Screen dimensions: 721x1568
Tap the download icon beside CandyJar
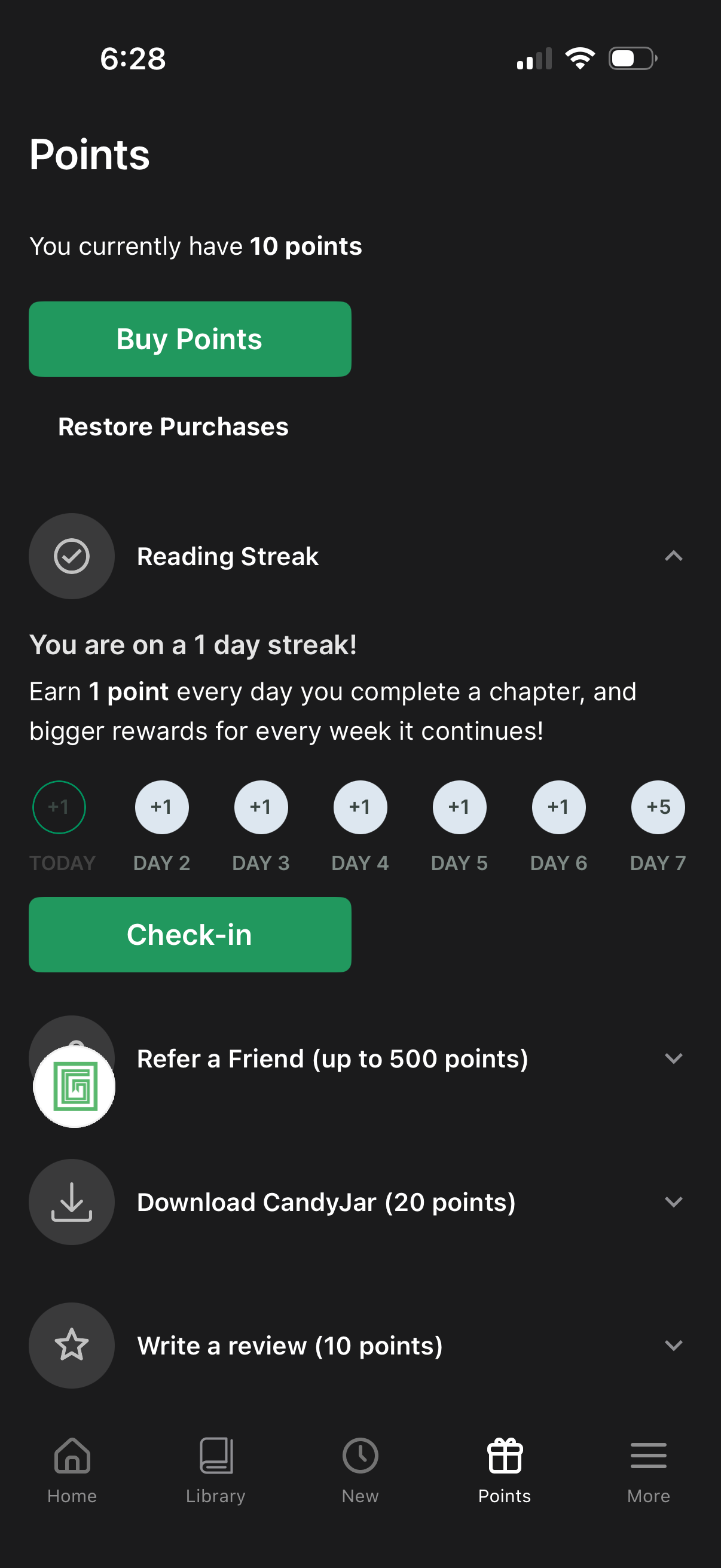click(72, 1202)
